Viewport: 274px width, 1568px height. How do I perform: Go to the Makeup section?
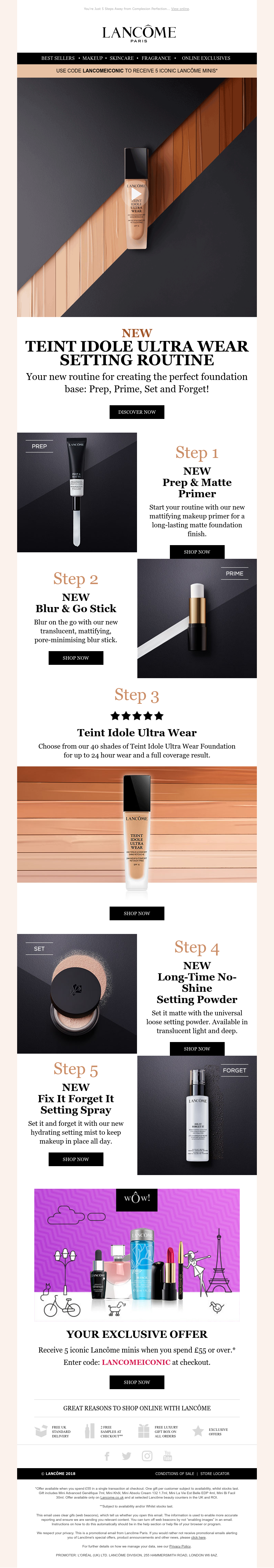point(93,58)
